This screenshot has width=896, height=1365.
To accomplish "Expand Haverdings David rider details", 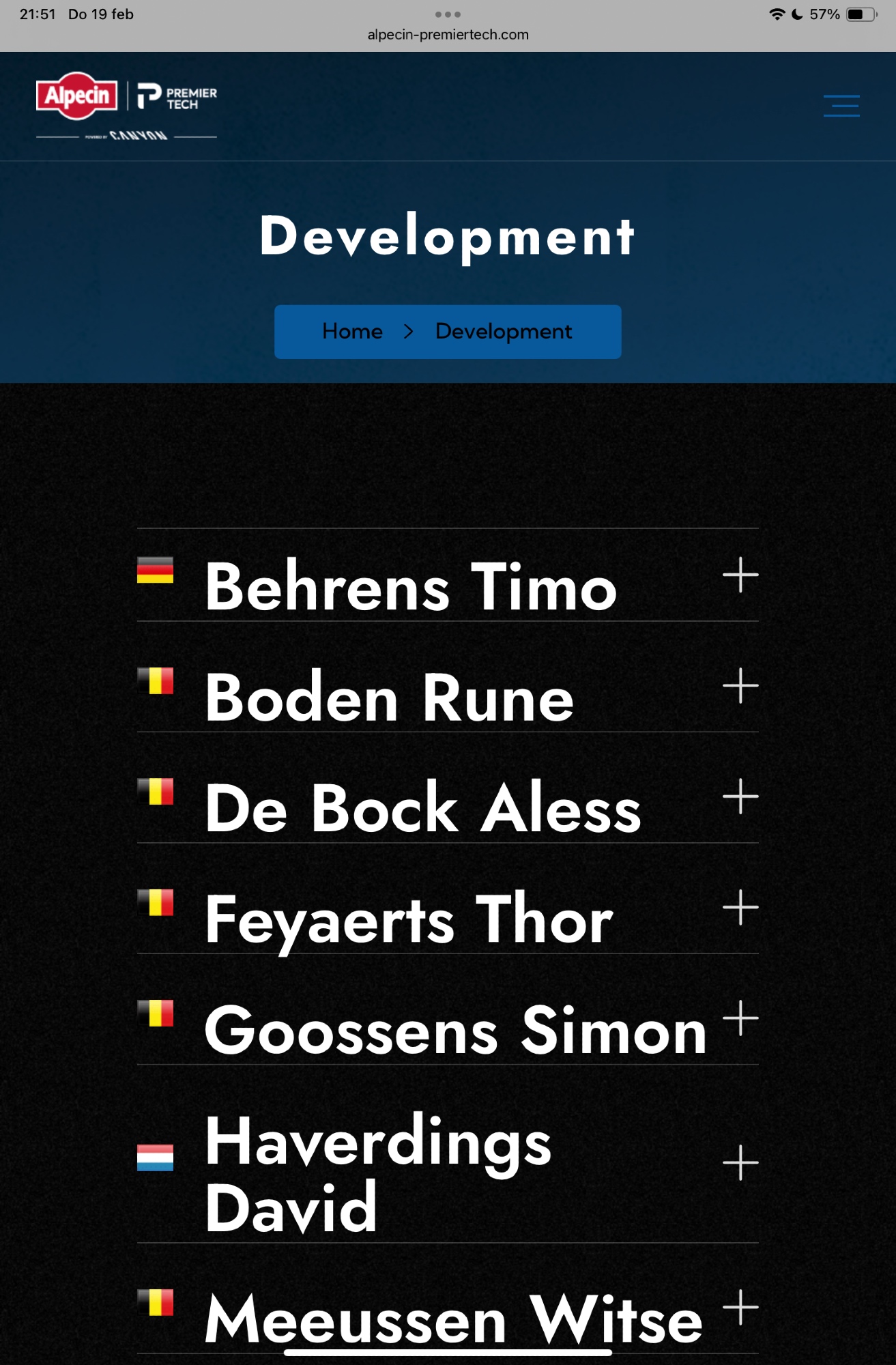I will (x=740, y=1163).
